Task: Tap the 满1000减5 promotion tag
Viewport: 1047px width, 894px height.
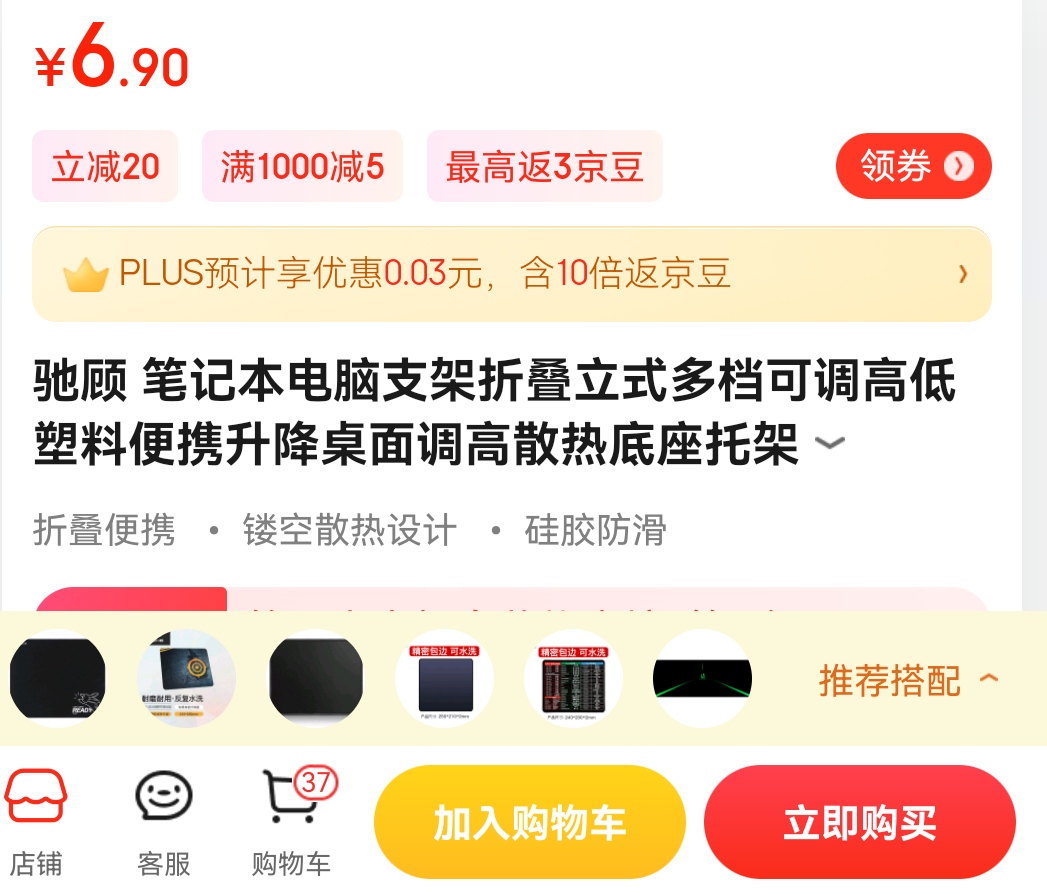Action: point(302,166)
